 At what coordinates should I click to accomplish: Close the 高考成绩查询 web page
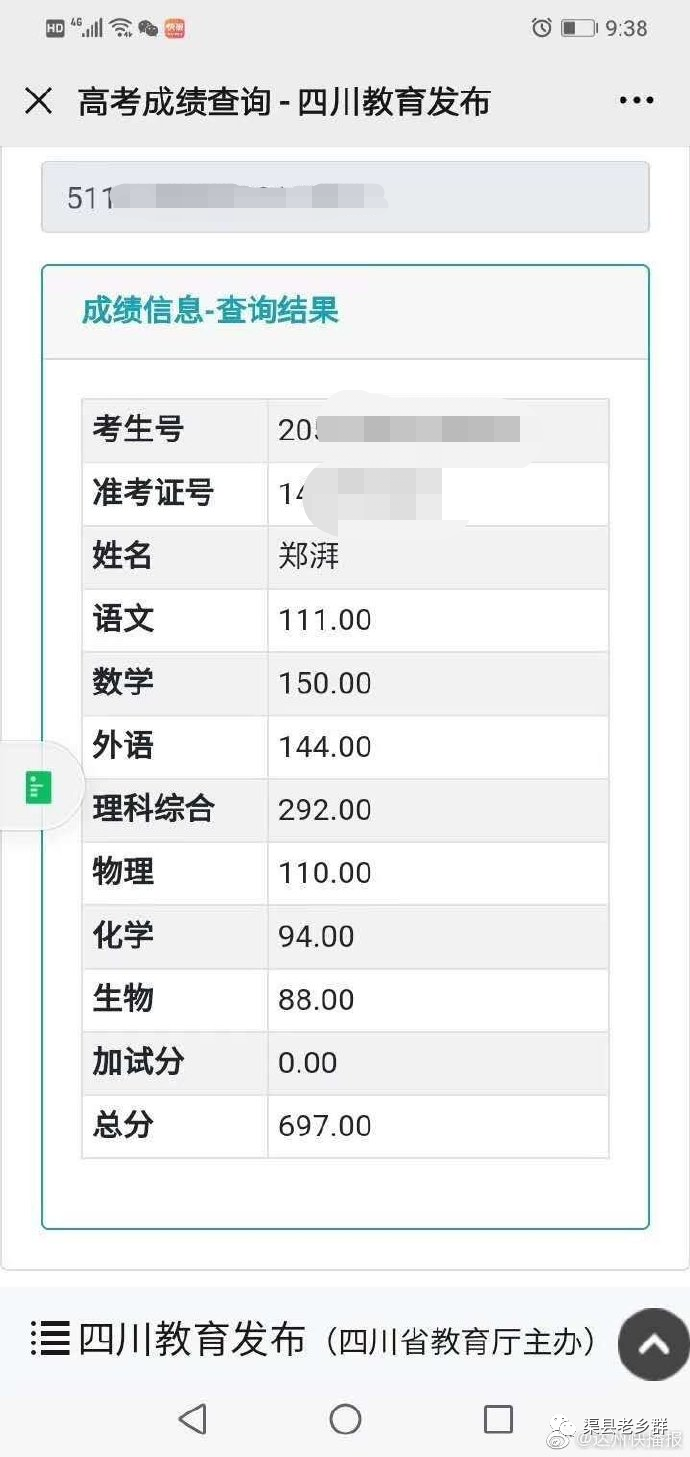click(x=38, y=101)
